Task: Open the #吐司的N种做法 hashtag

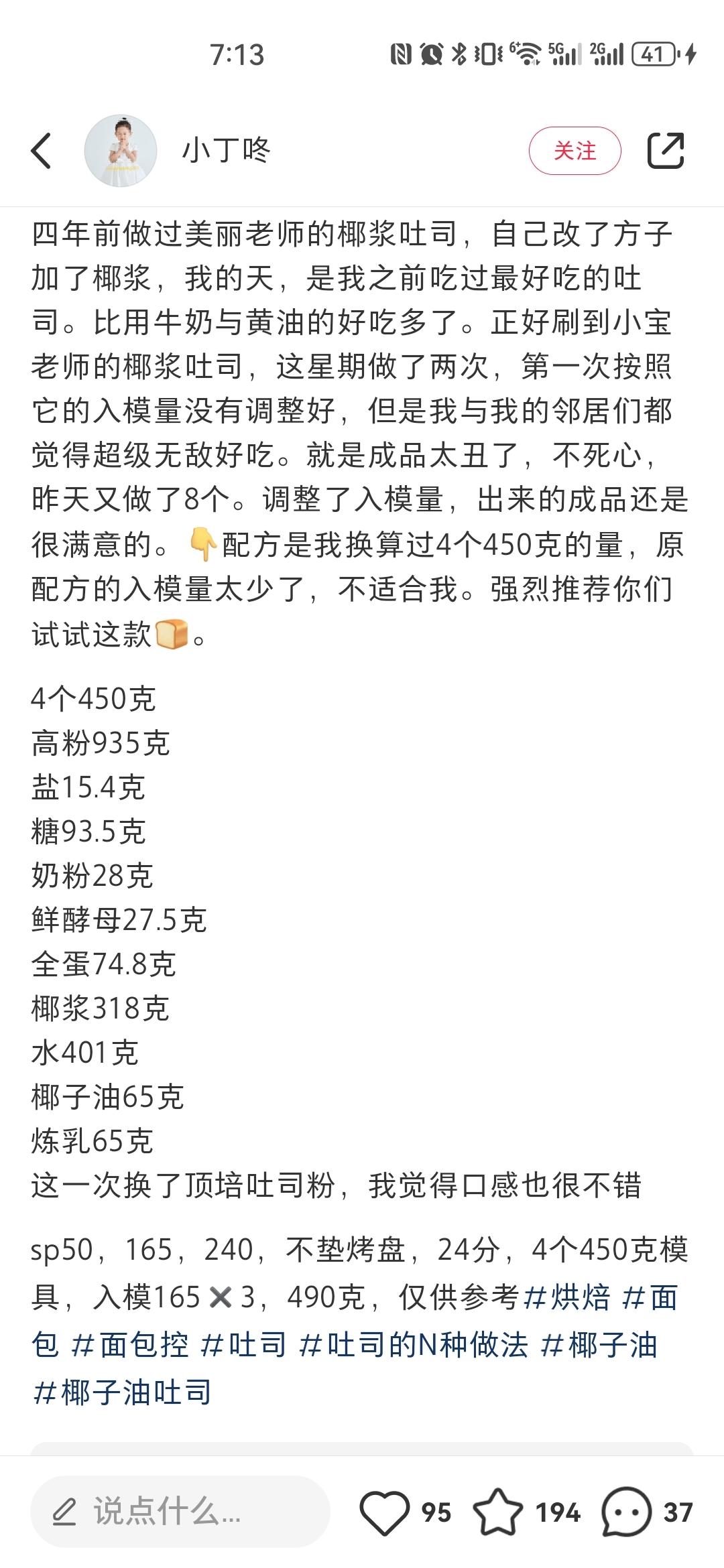Action: [414, 1345]
